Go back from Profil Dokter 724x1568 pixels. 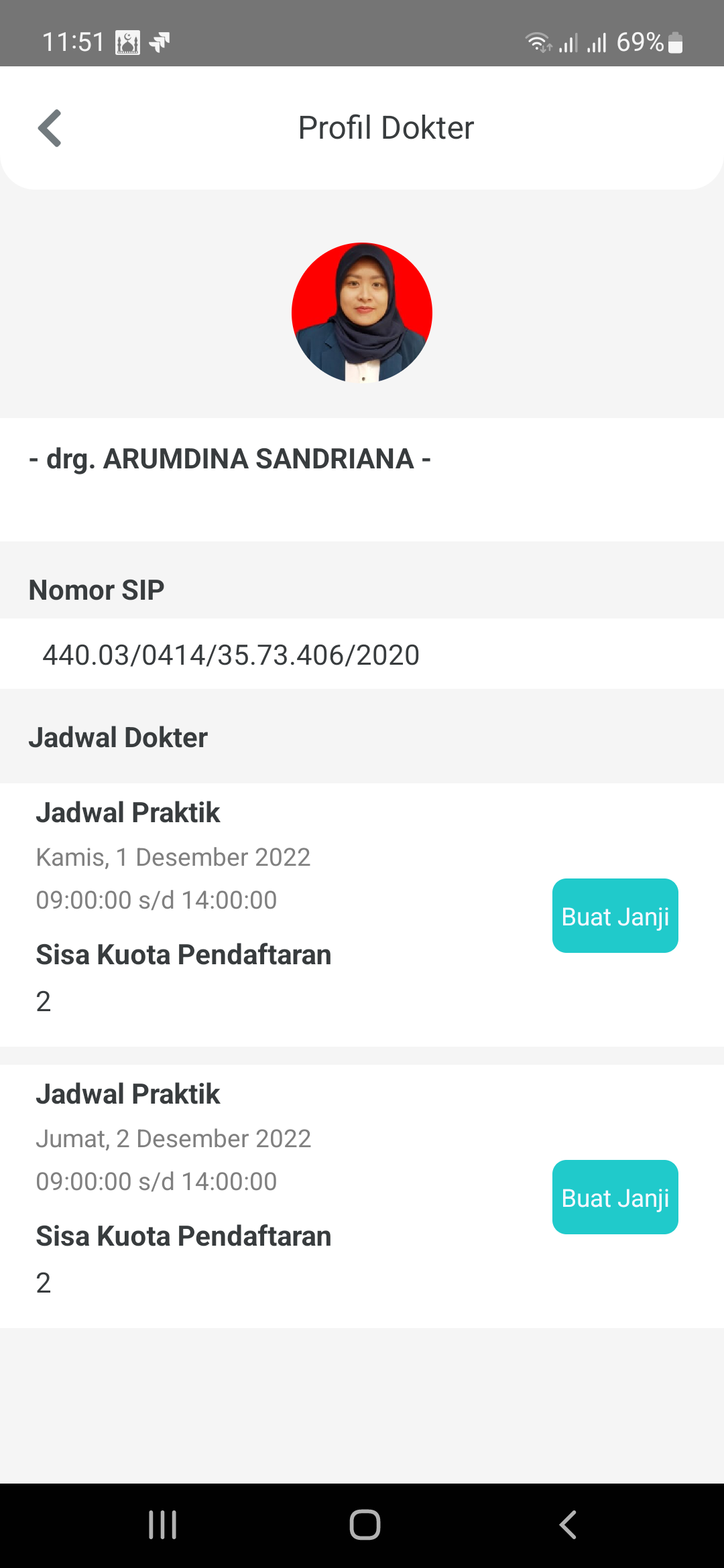coord(50,128)
